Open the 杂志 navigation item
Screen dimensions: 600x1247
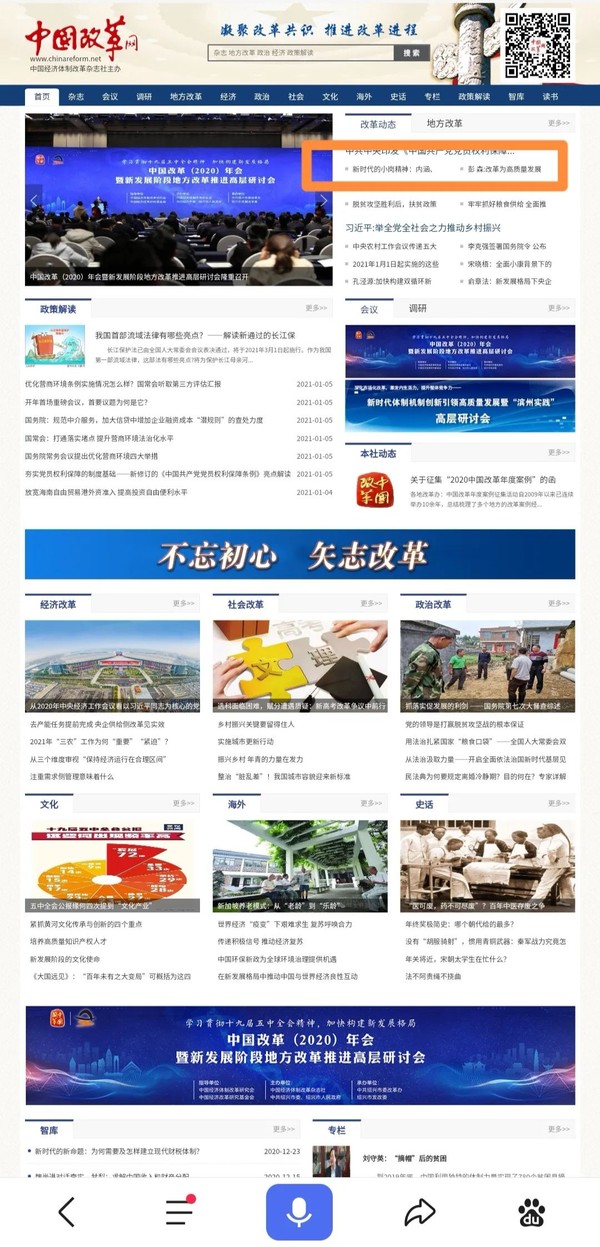(77, 97)
